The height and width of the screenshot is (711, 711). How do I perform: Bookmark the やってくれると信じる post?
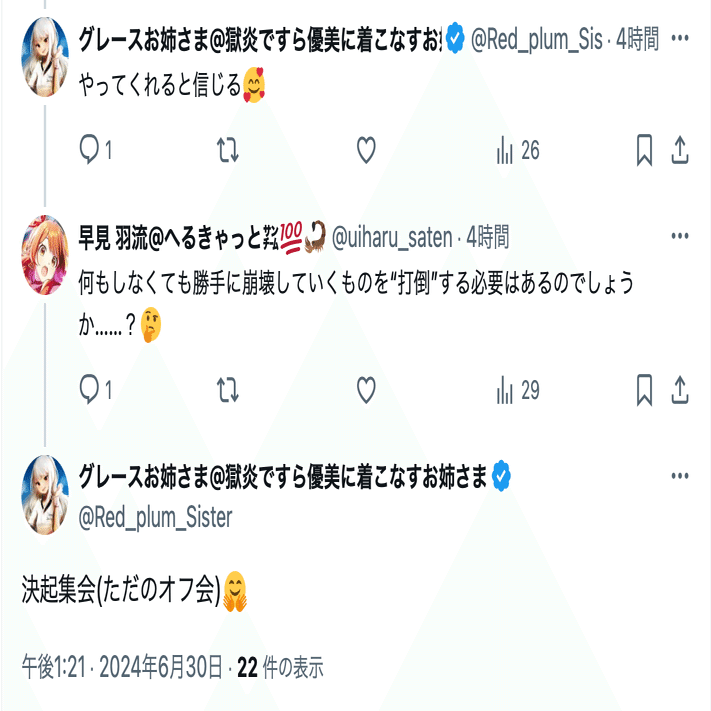click(644, 150)
